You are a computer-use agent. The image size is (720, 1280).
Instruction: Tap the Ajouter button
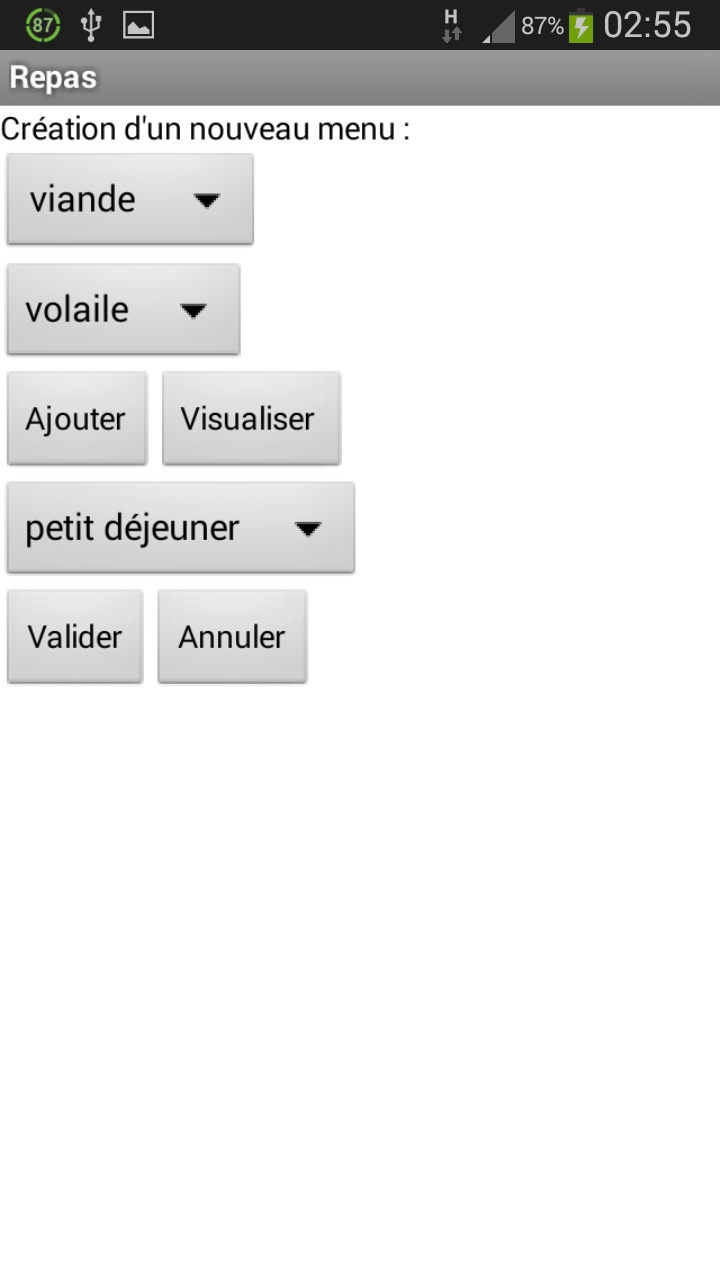(x=77, y=419)
